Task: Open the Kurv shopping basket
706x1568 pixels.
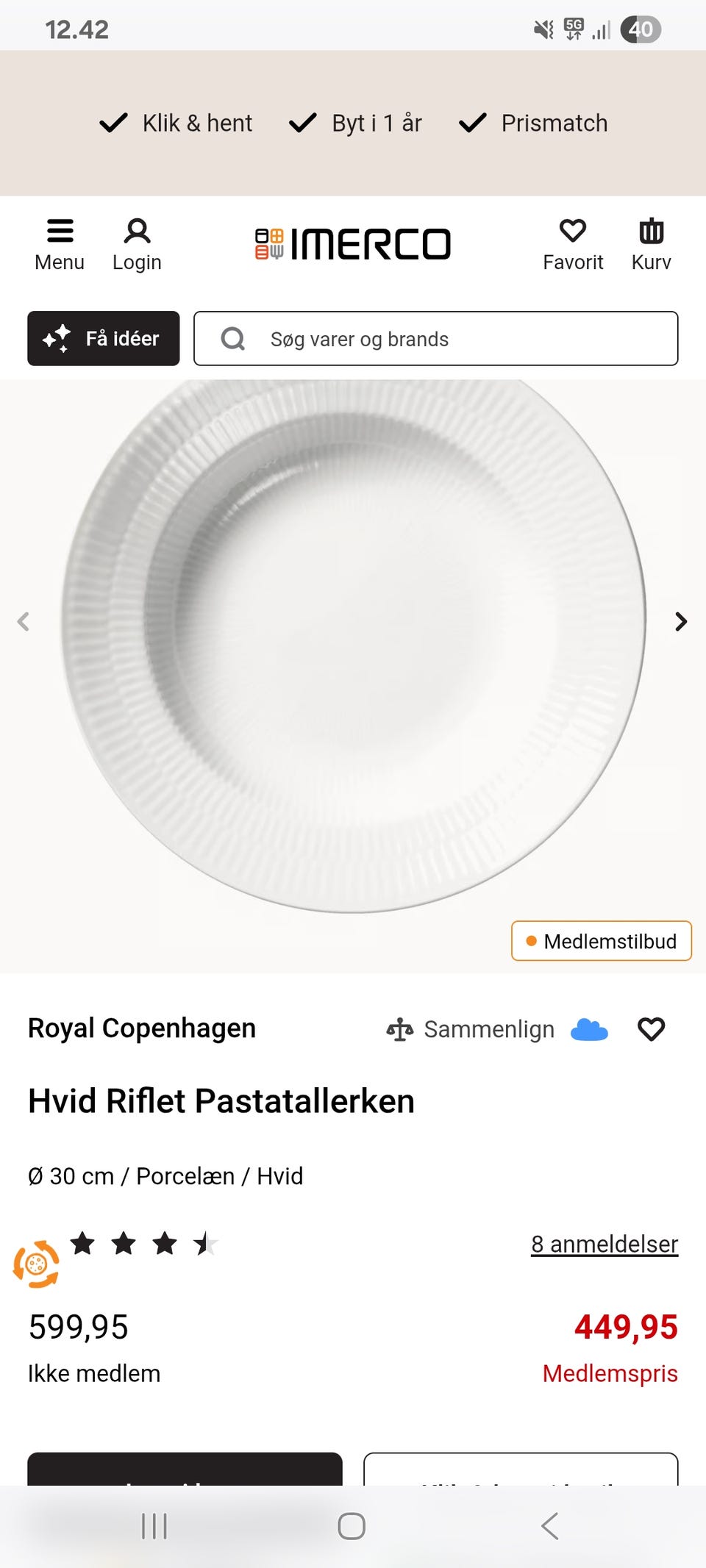Action: point(651,246)
